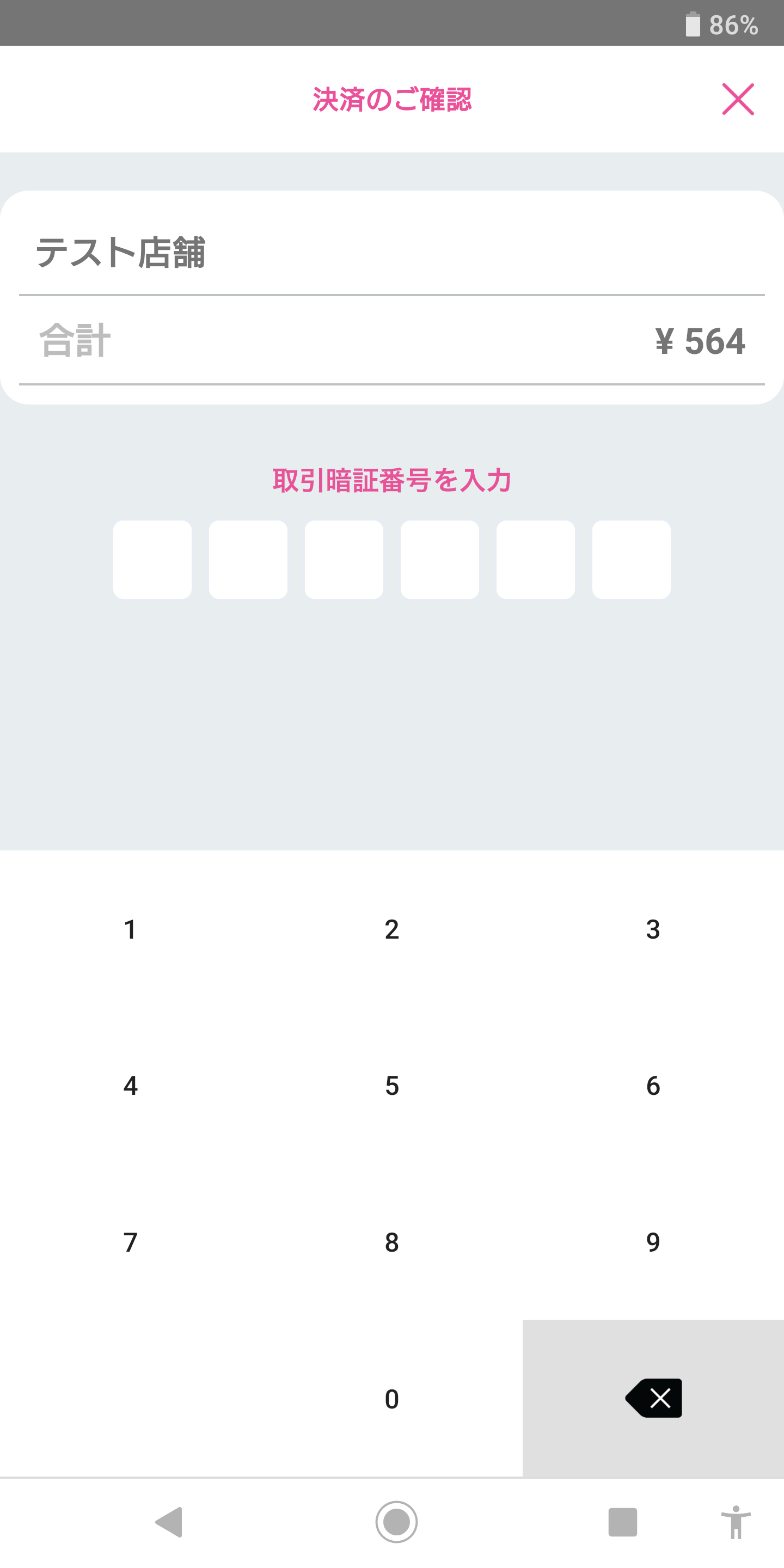784x1568 pixels.
Task: Tap digit 1 on the PIN keypad
Action: click(130, 929)
